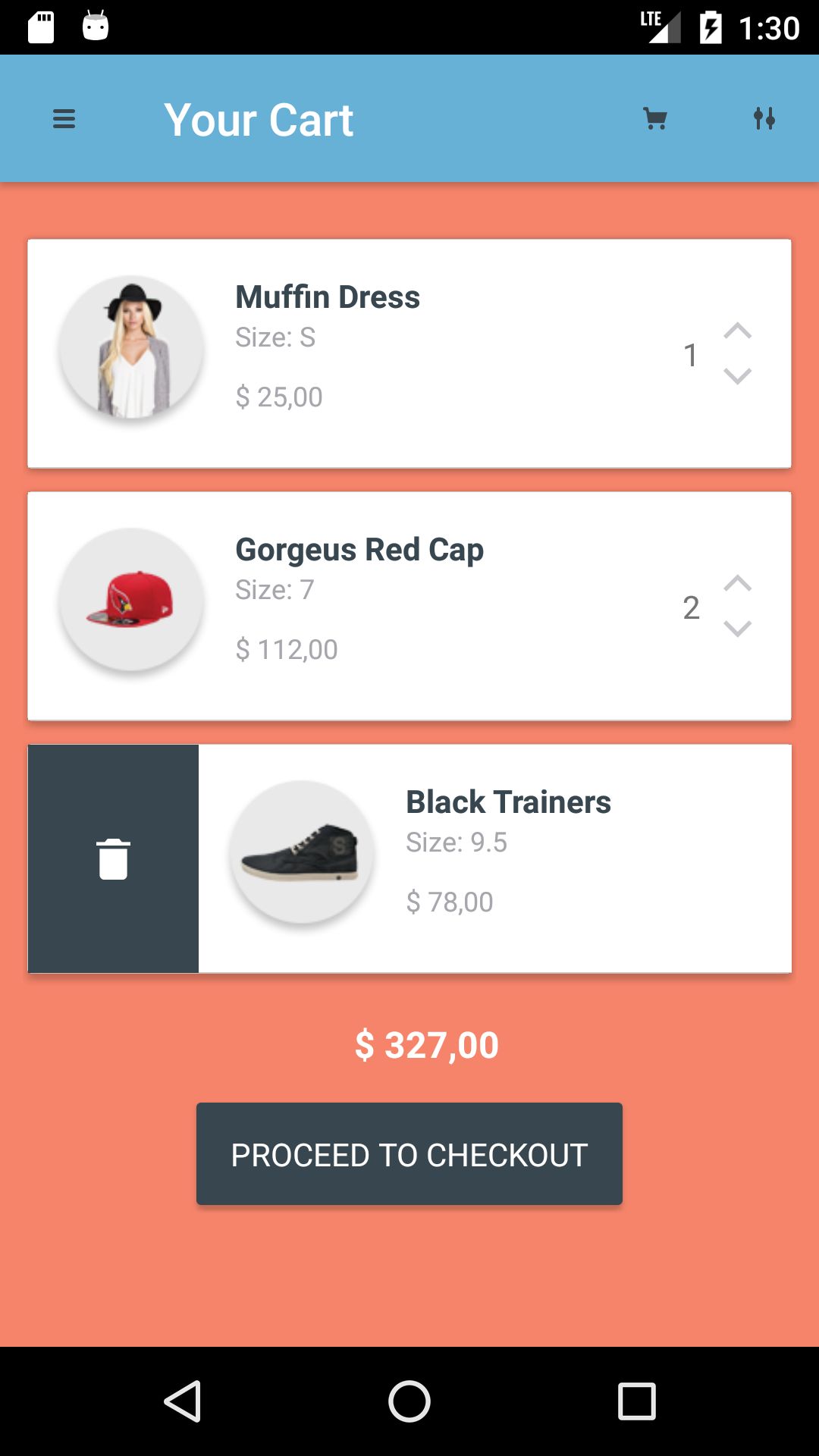
Task: Decrease Muffin Dress quantity
Action: pos(737,376)
